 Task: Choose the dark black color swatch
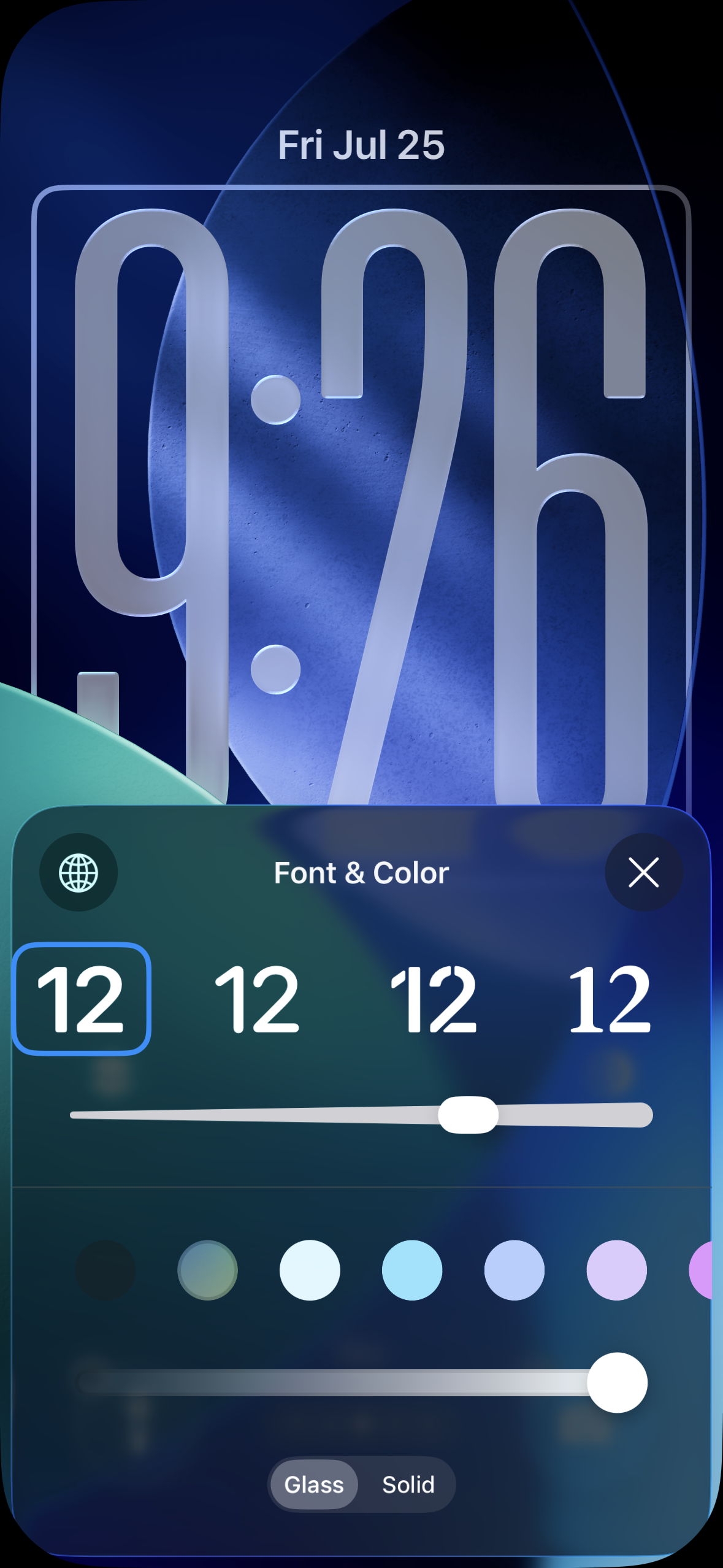105,1270
